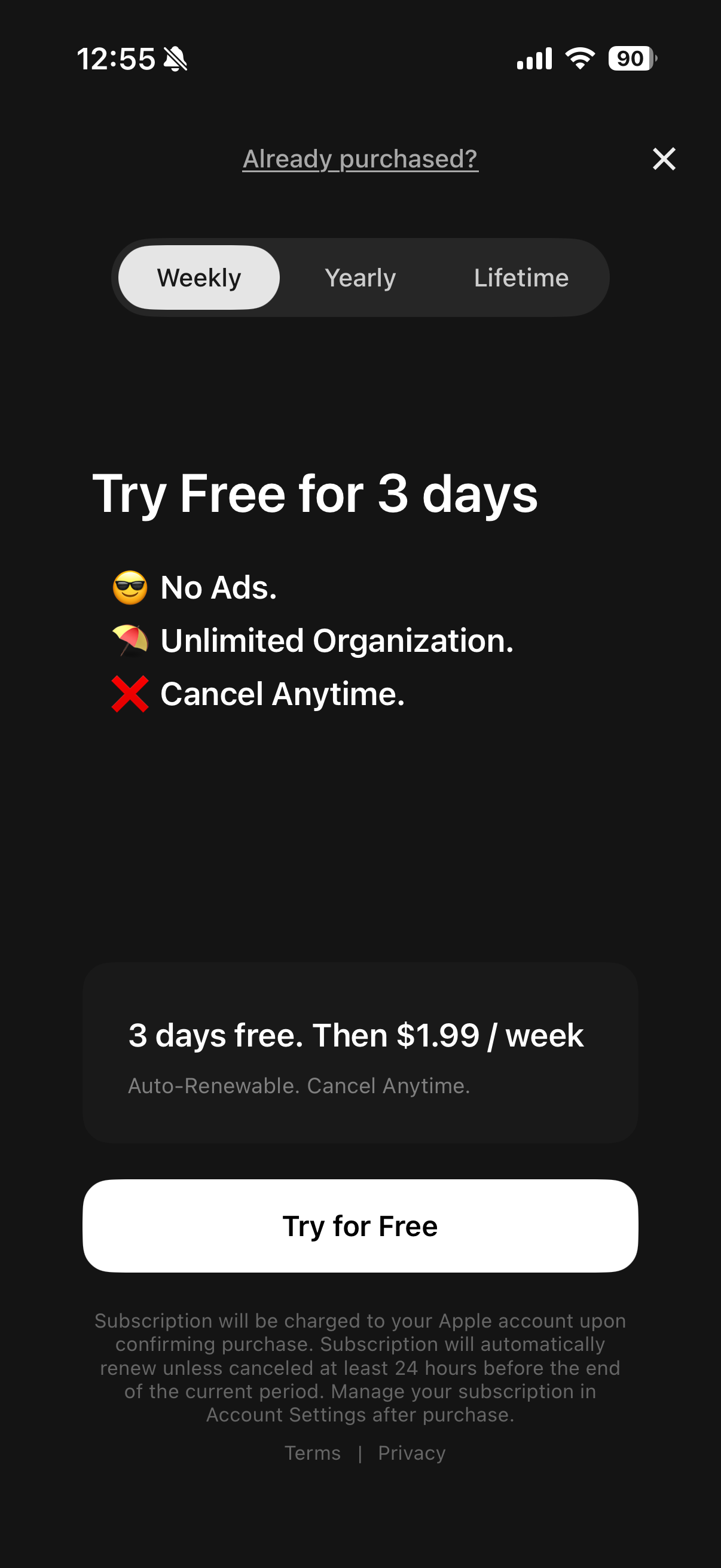Open the Terms link
This screenshot has width=721, height=1568.
pyautogui.click(x=313, y=1453)
